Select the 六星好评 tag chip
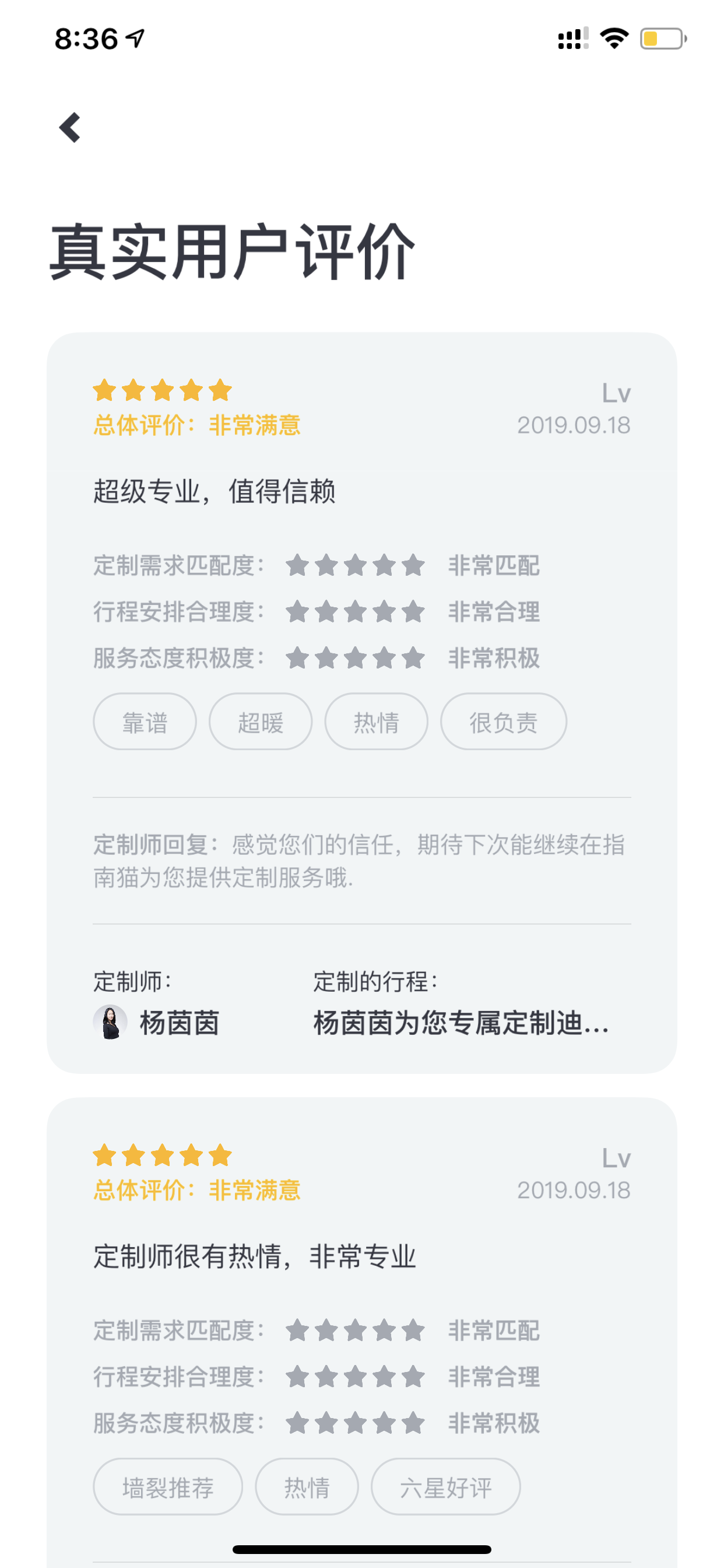Image resolution: width=724 pixels, height=1568 pixels. click(x=445, y=1487)
